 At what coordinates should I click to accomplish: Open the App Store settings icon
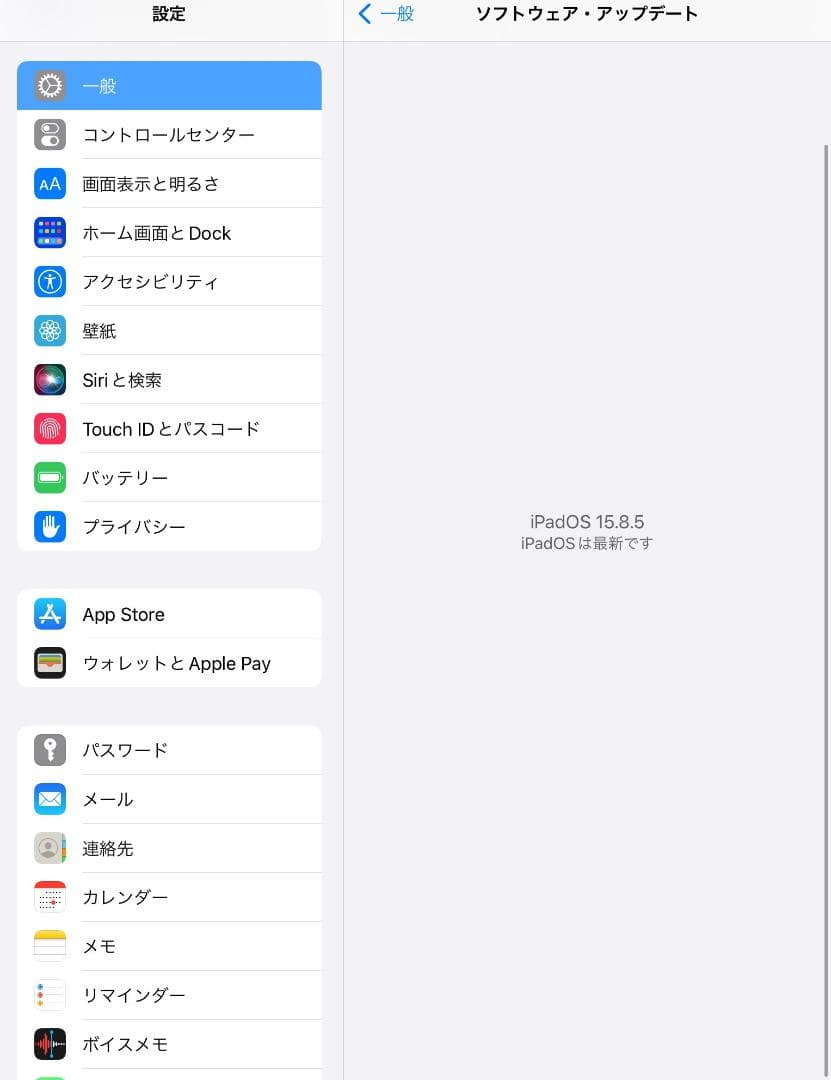49,614
